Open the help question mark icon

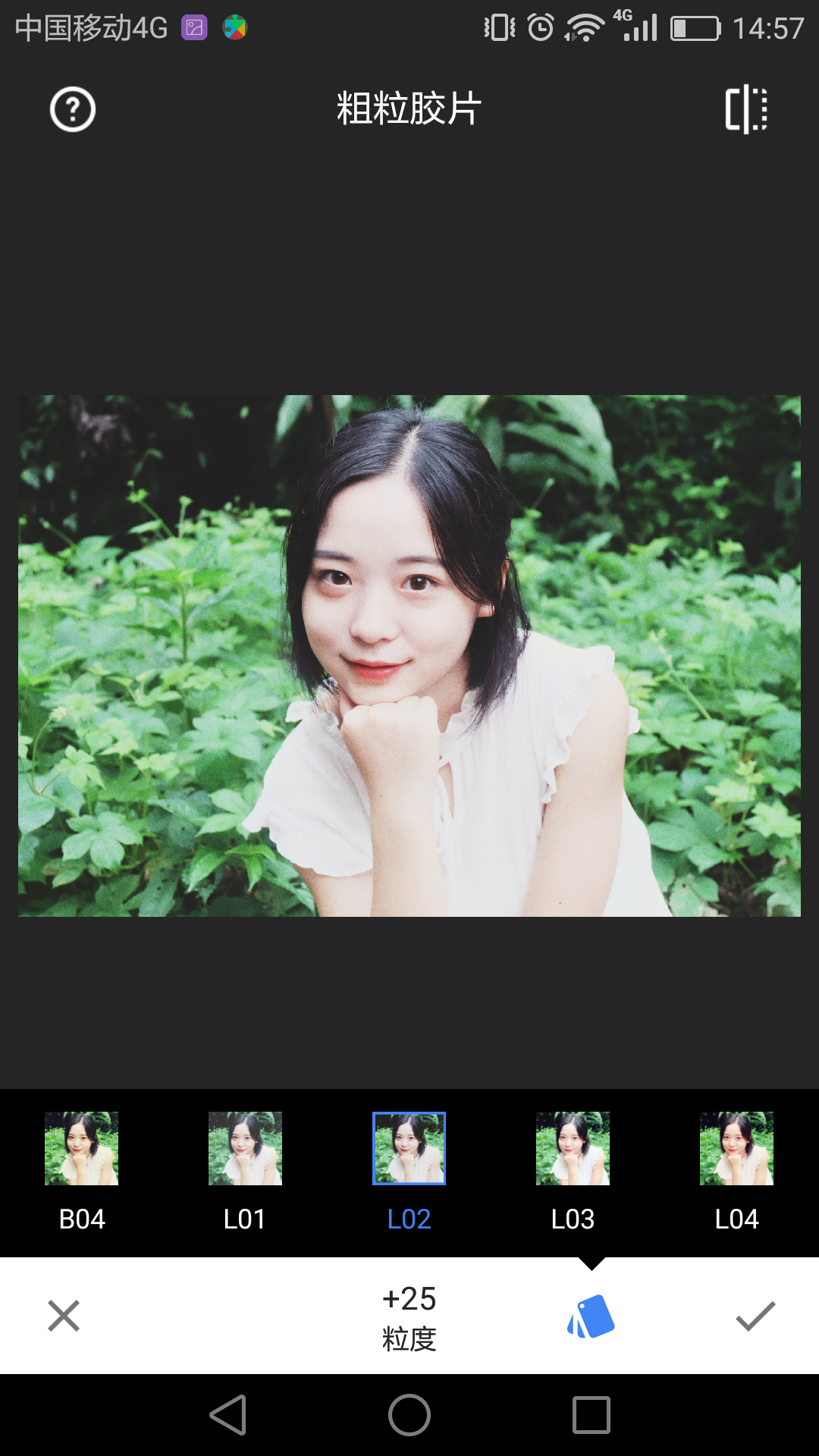tap(73, 110)
